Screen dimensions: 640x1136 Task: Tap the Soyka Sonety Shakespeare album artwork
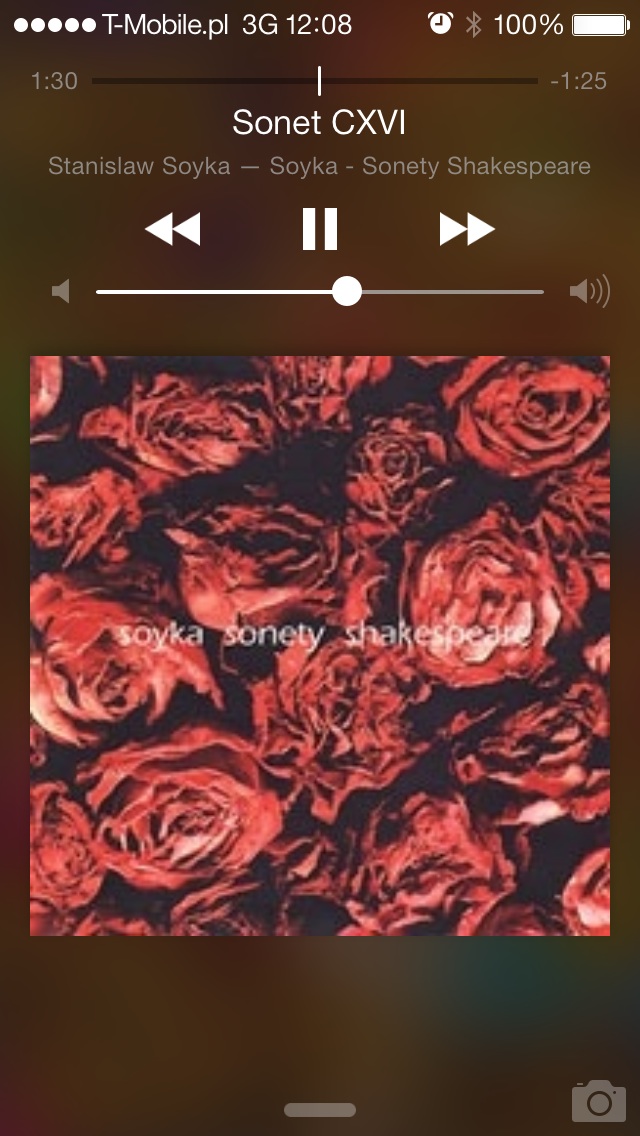[x=320, y=646]
